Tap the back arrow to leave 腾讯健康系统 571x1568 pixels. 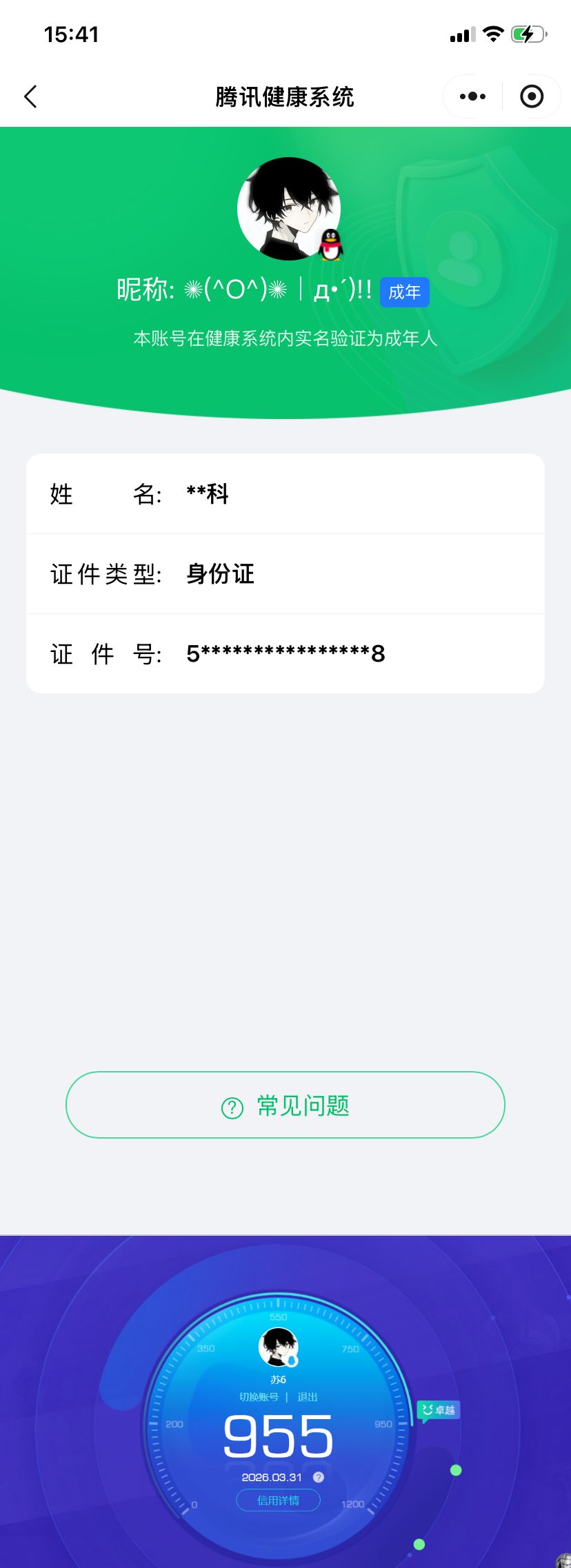tap(30, 96)
